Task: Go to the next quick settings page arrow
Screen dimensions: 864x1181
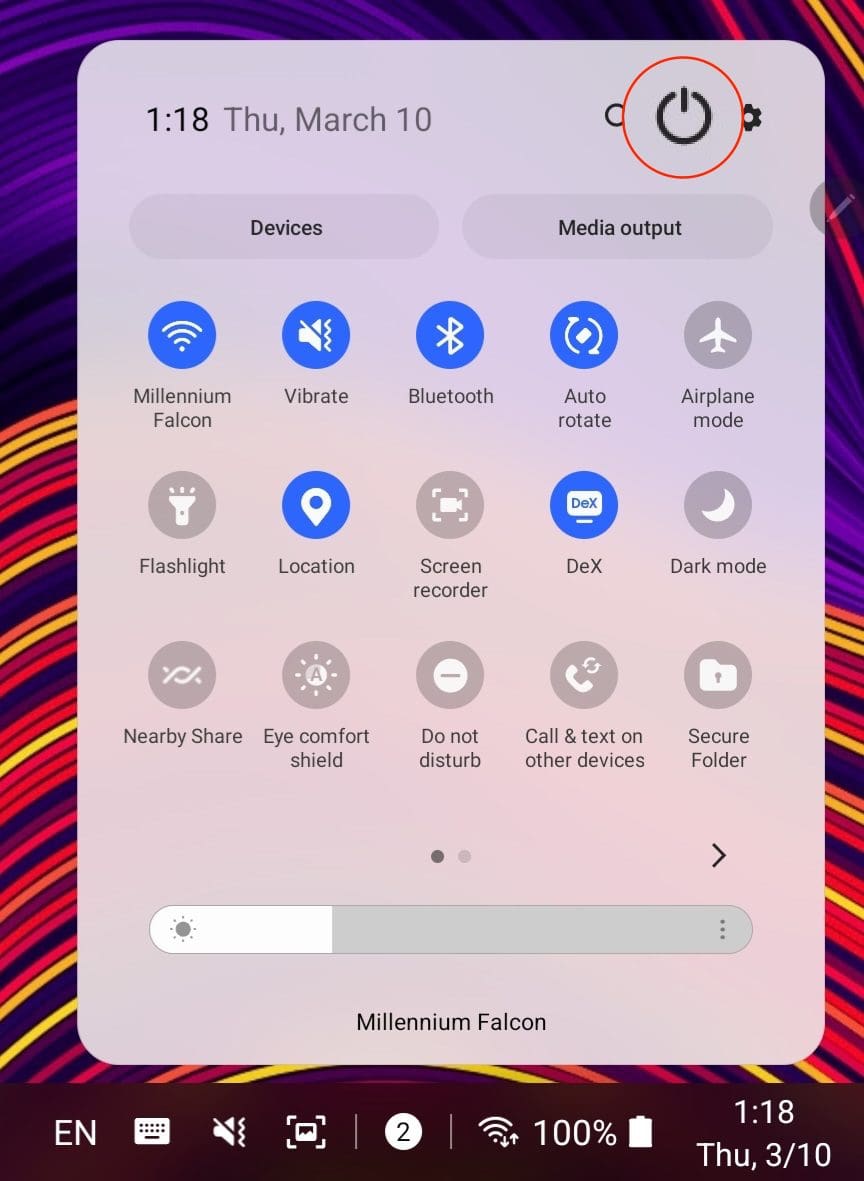Action: [718, 855]
